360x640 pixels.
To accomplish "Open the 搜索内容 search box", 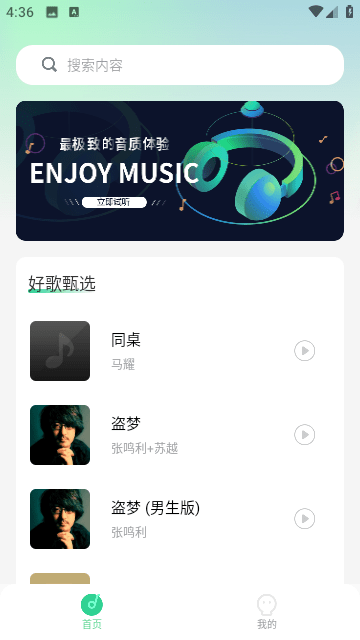I will (180, 65).
